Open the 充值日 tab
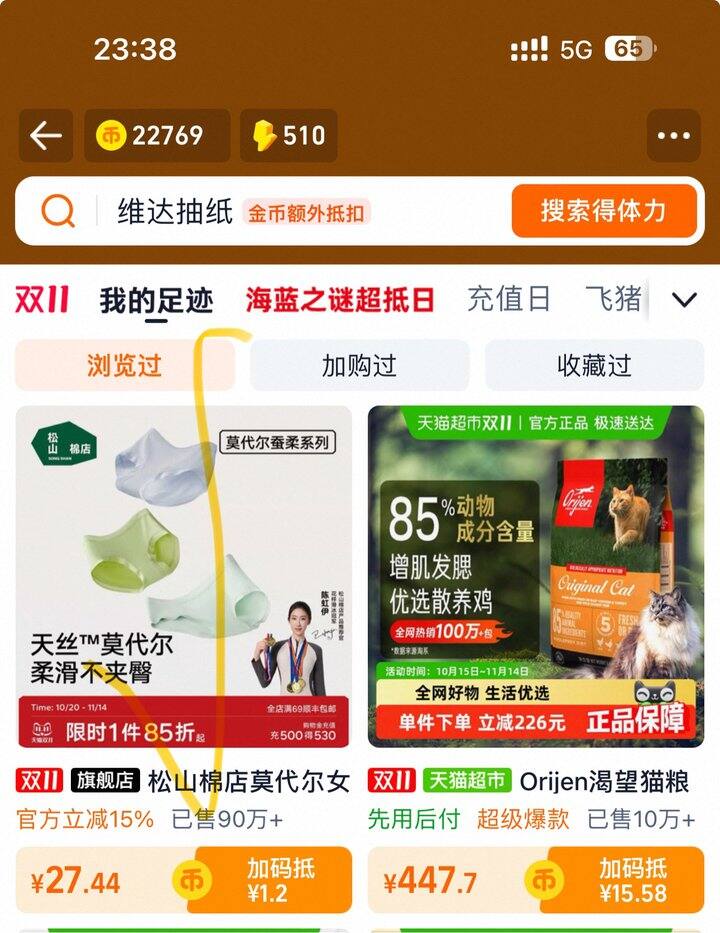 coord(508,299)
